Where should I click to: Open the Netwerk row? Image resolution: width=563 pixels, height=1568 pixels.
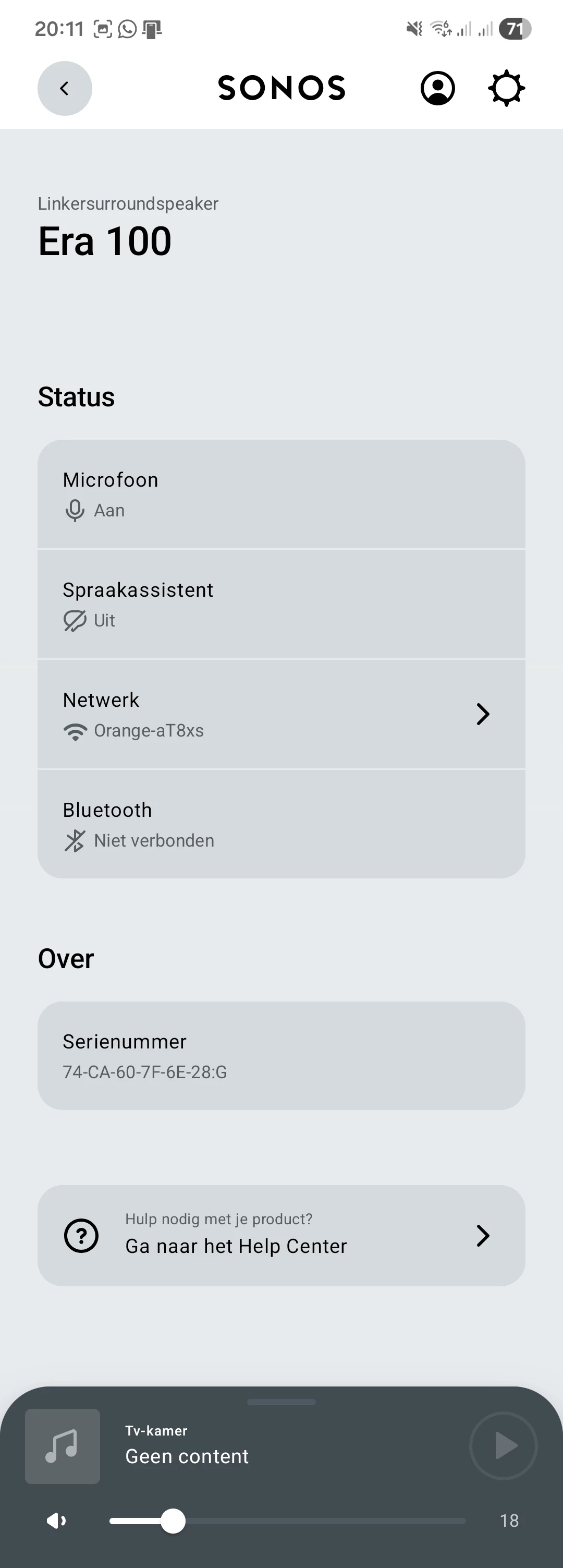coord(281,714)
